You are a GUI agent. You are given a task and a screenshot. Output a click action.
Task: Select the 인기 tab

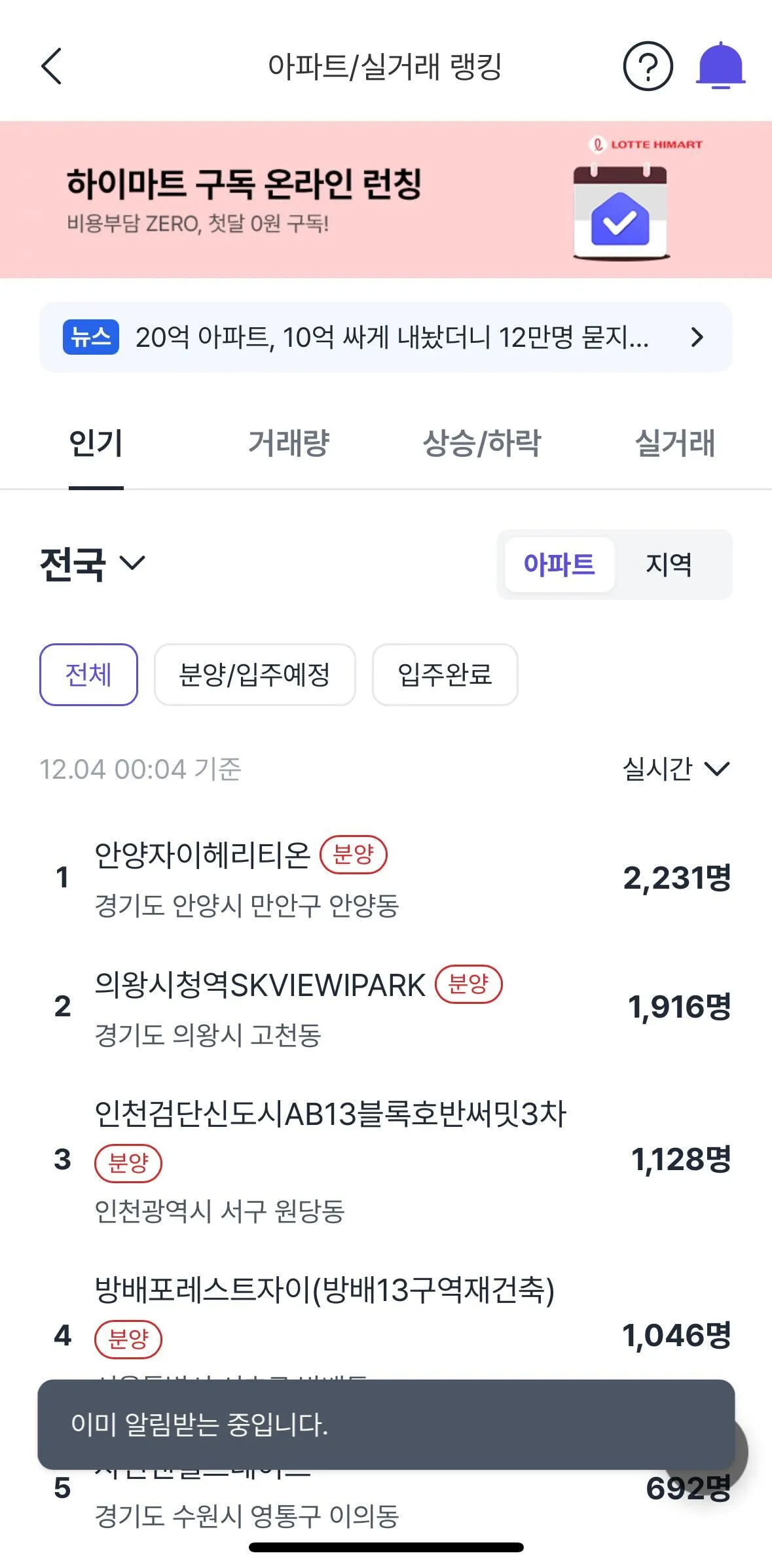pos(96,444)
